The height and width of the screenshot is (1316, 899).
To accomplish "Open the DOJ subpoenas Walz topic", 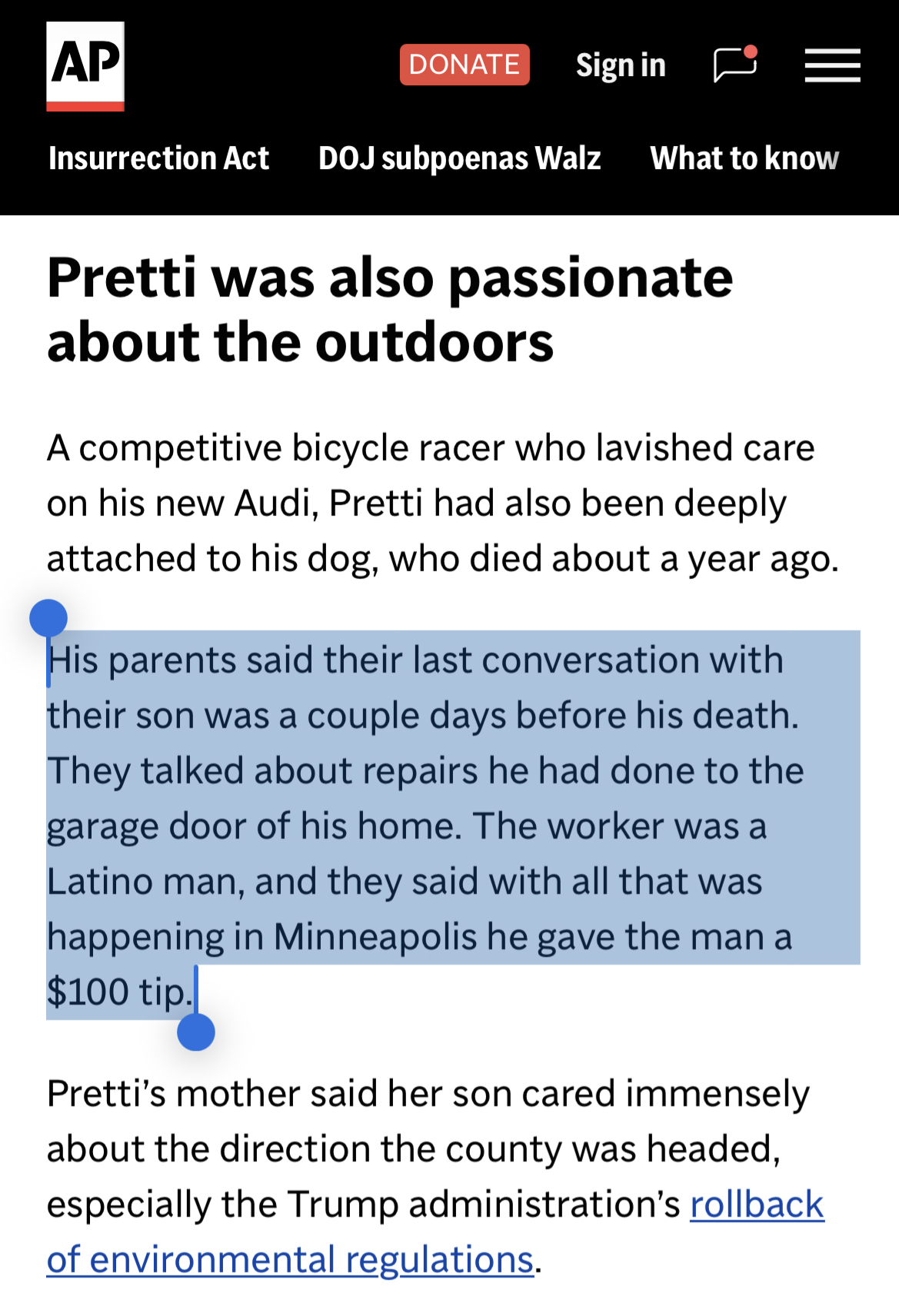I will click(459, 158).
